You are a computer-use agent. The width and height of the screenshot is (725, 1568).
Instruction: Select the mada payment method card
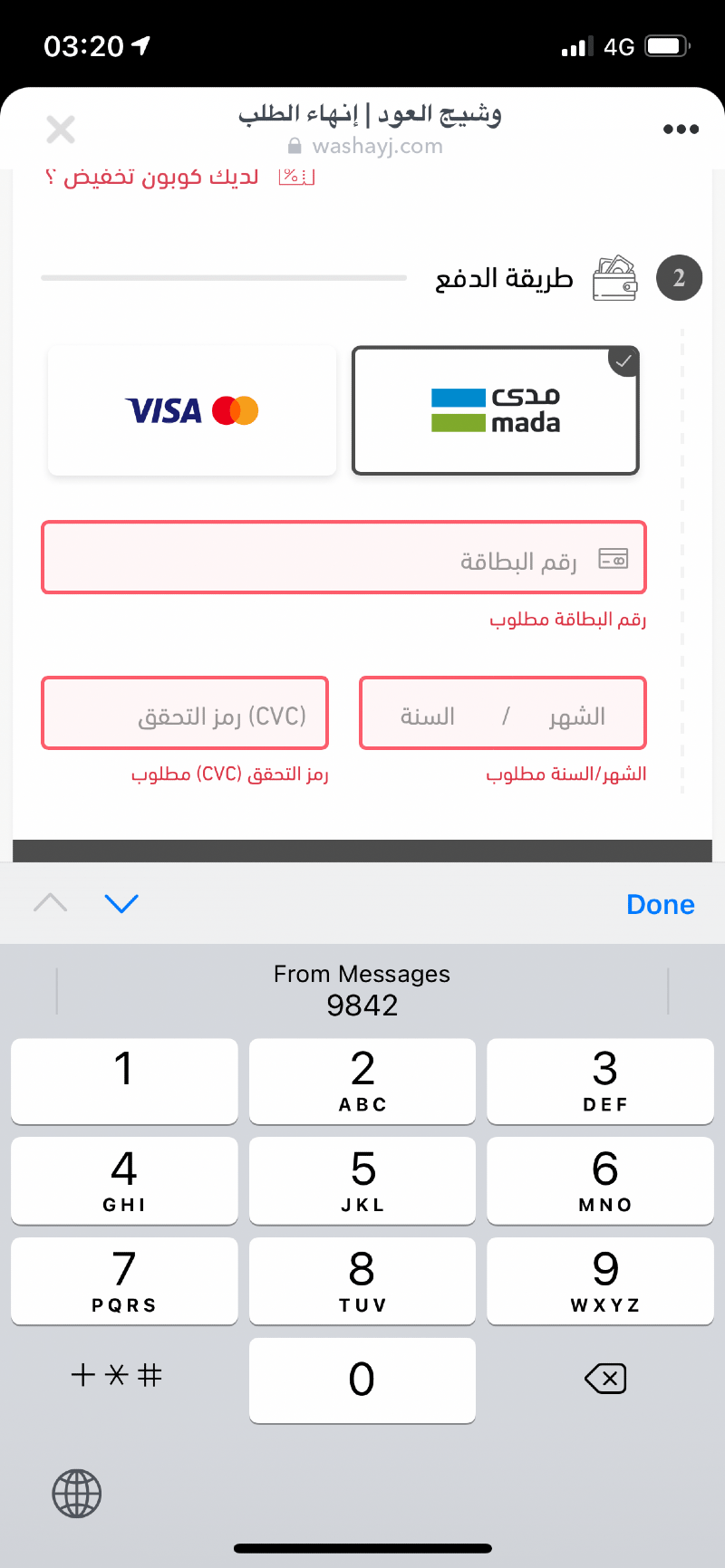click(x=495, y=409)
